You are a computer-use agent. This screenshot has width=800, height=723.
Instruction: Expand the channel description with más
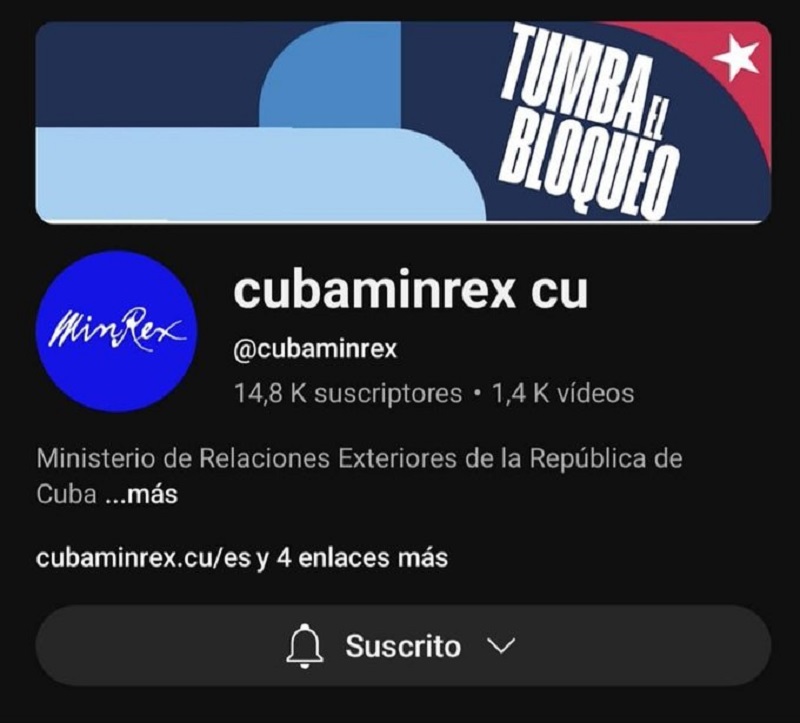click(142, 495)
